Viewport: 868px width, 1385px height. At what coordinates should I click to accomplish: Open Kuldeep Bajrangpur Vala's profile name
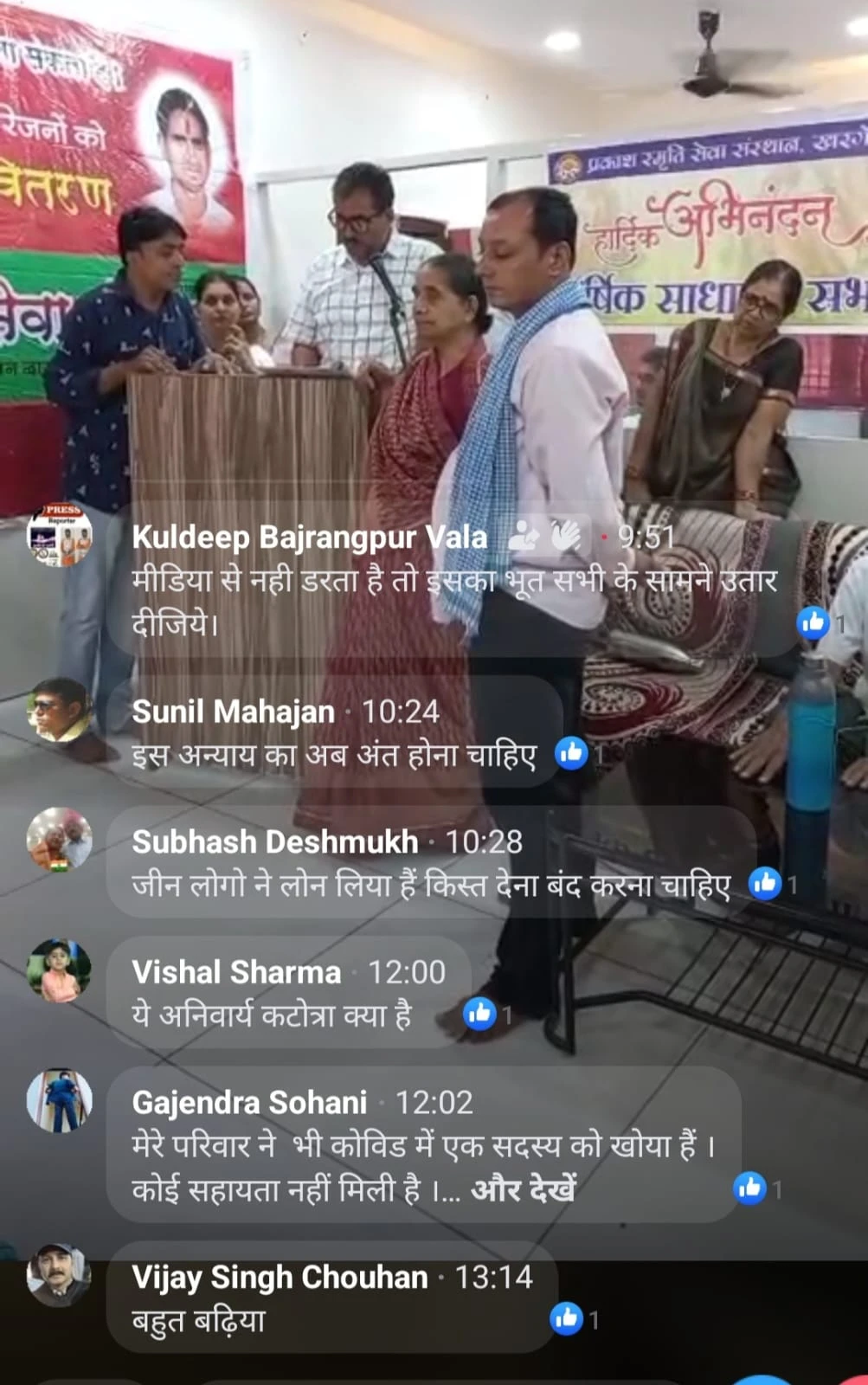point(309,538)
